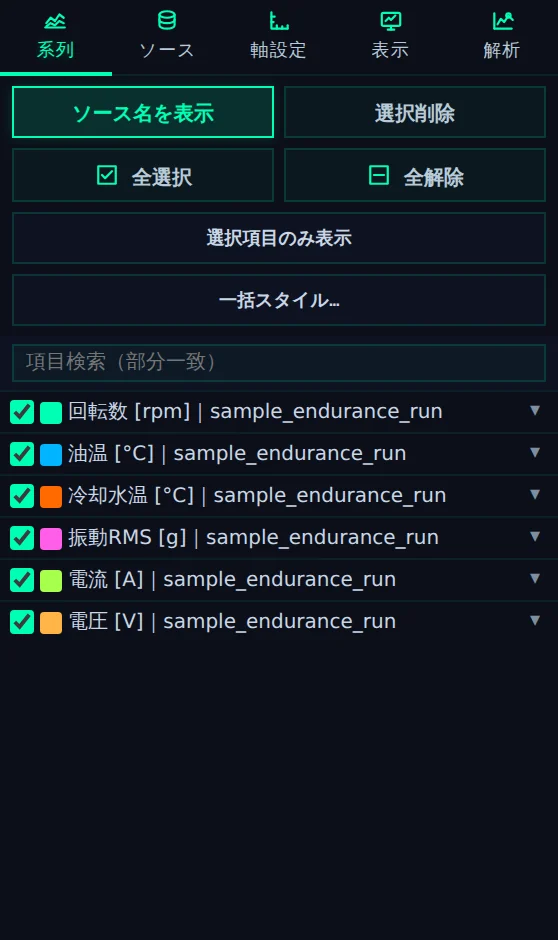Uncheck the 回転数 [rpm] series checkbox
The image size is (558, 940).
pos(22,412)
